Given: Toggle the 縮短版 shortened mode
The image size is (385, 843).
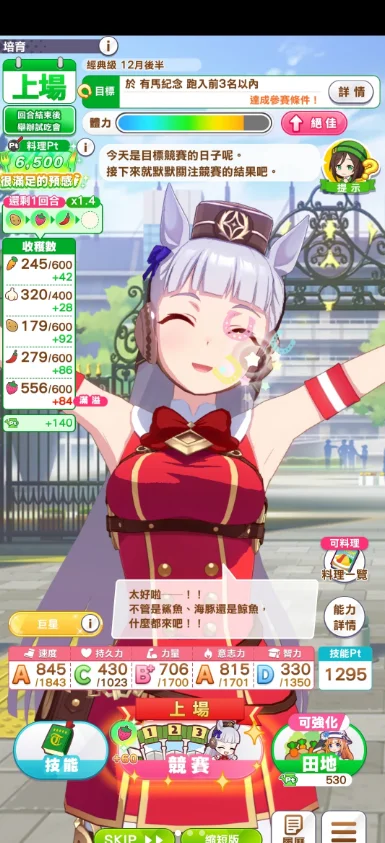Looking at the screenshot, I should pos(222,836).
